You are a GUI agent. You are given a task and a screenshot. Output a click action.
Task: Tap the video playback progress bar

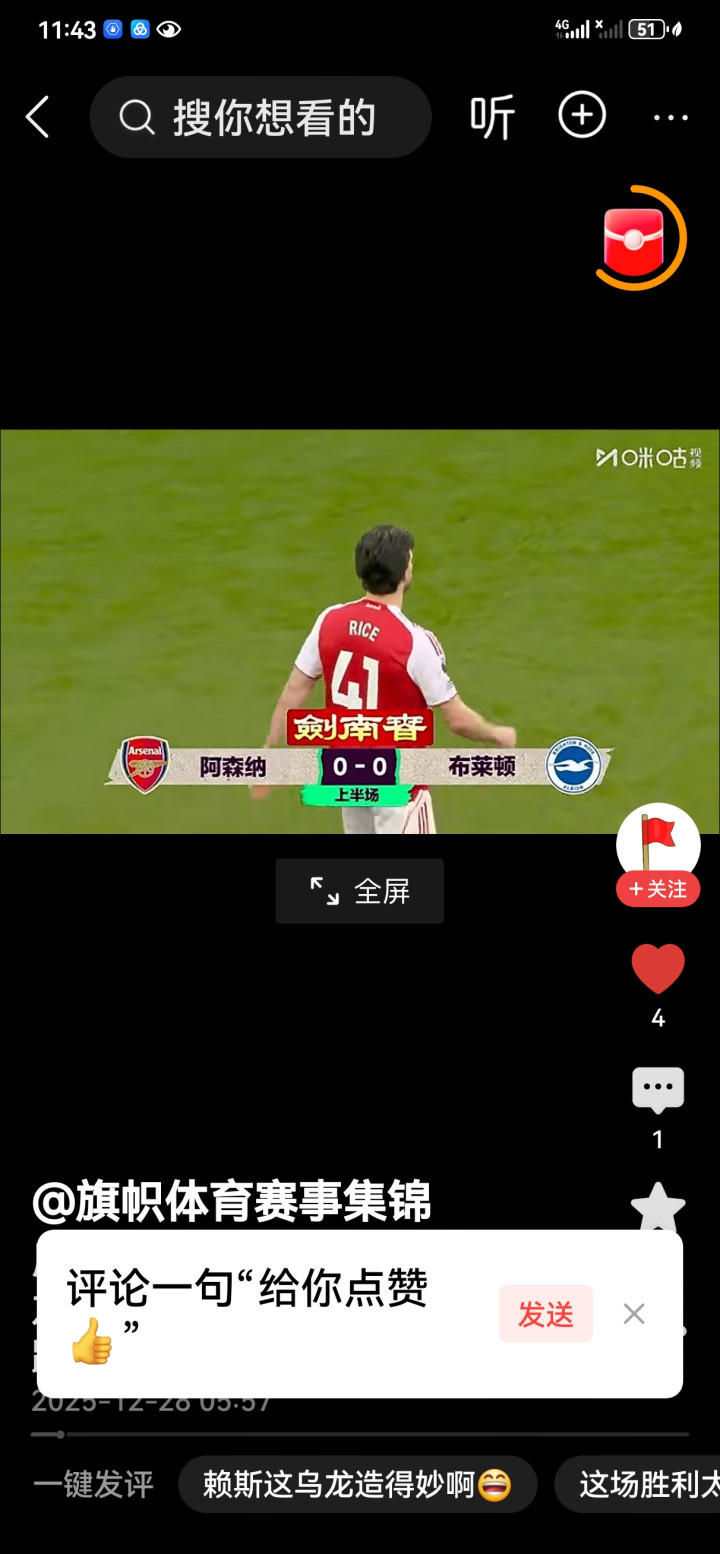(x=360, y=1434)
